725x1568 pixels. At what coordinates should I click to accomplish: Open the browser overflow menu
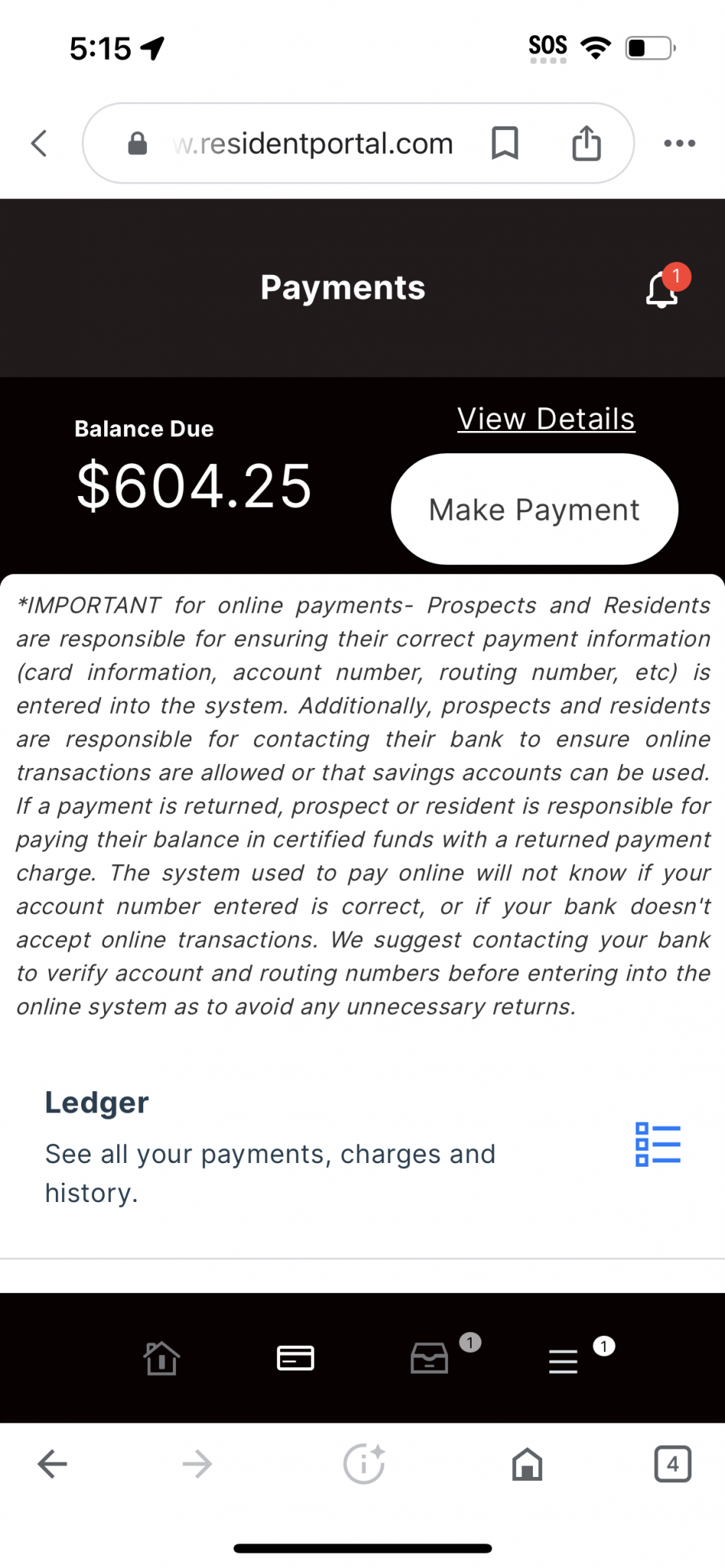[680, 143]
